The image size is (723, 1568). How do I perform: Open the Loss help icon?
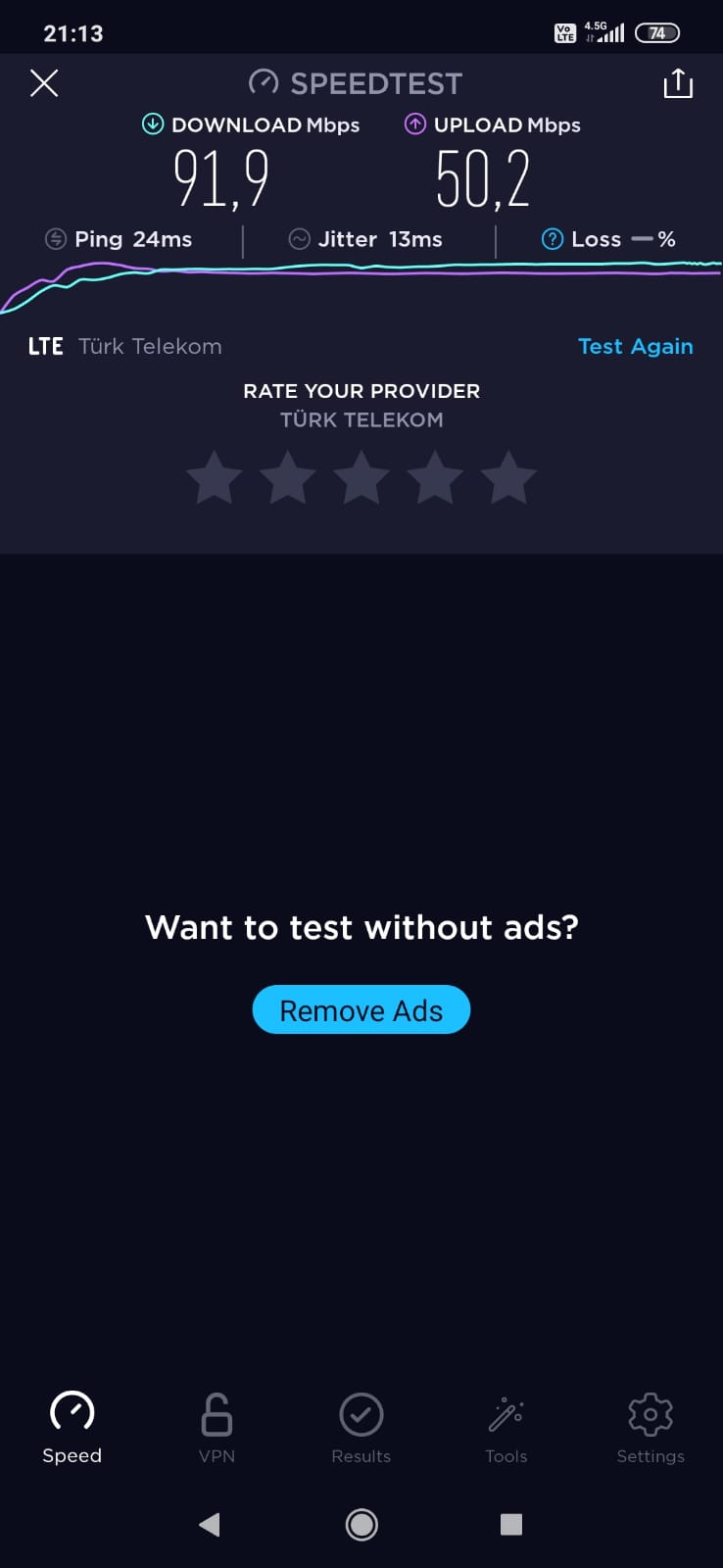pyautogui.click(x=553, y=239)
